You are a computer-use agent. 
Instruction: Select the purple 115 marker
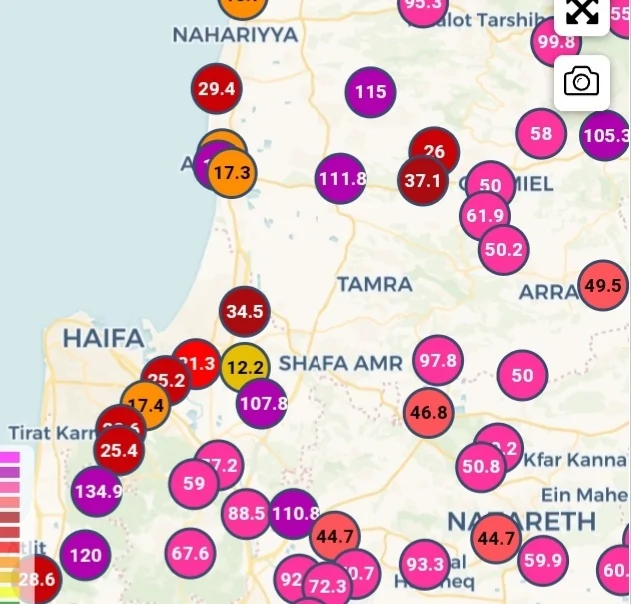[x=370, y=92]
